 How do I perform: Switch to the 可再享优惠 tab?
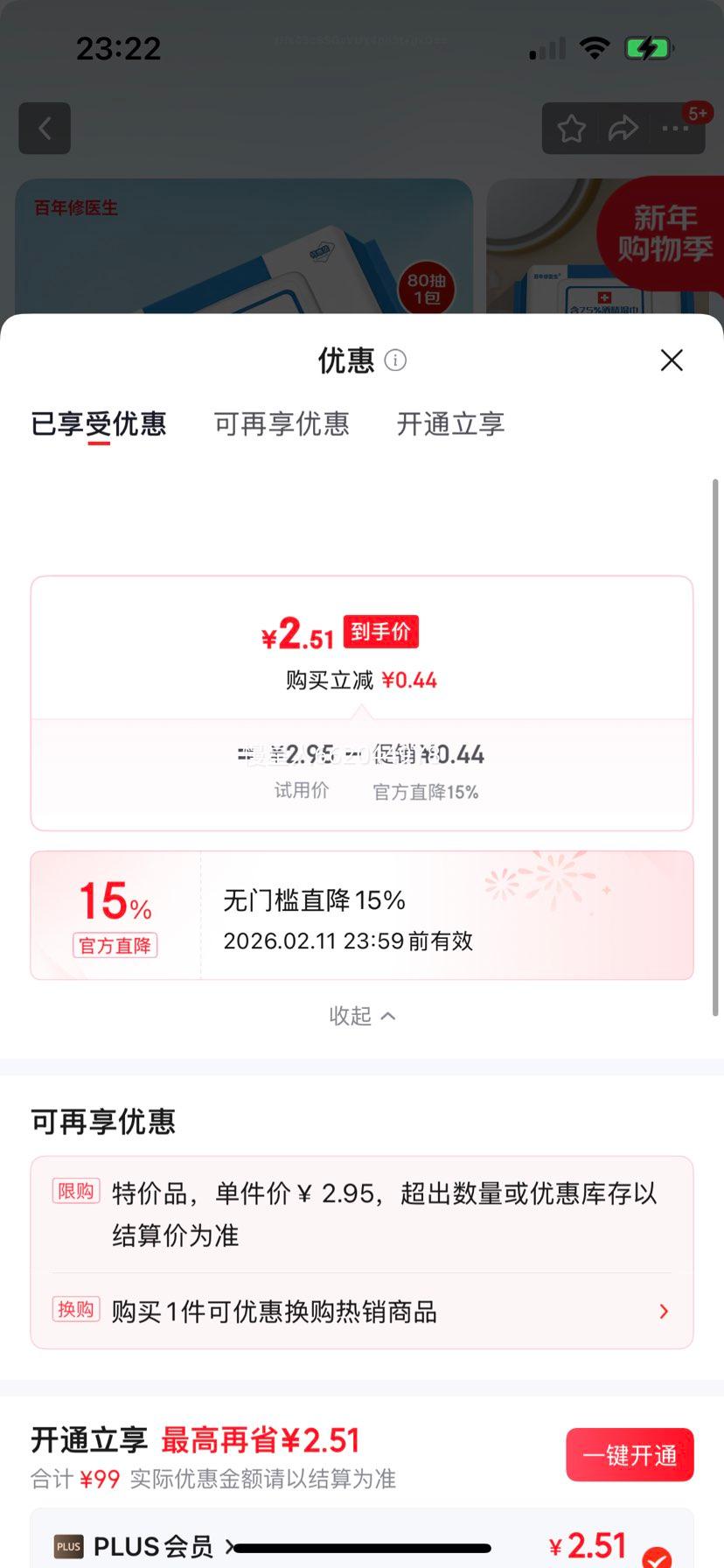pyautogui.click(x=281, y=423)
